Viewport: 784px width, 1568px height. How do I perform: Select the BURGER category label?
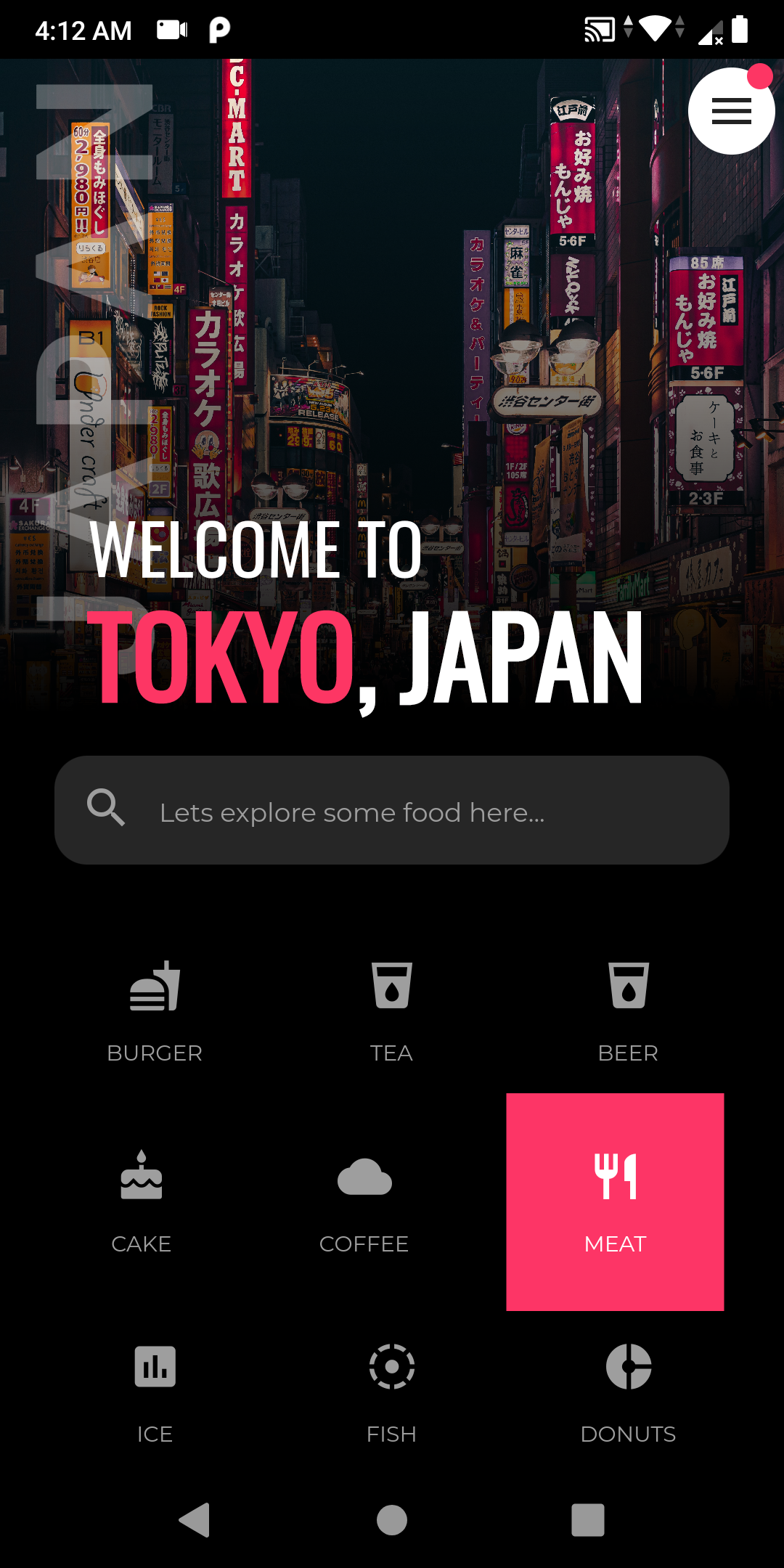155,1053
